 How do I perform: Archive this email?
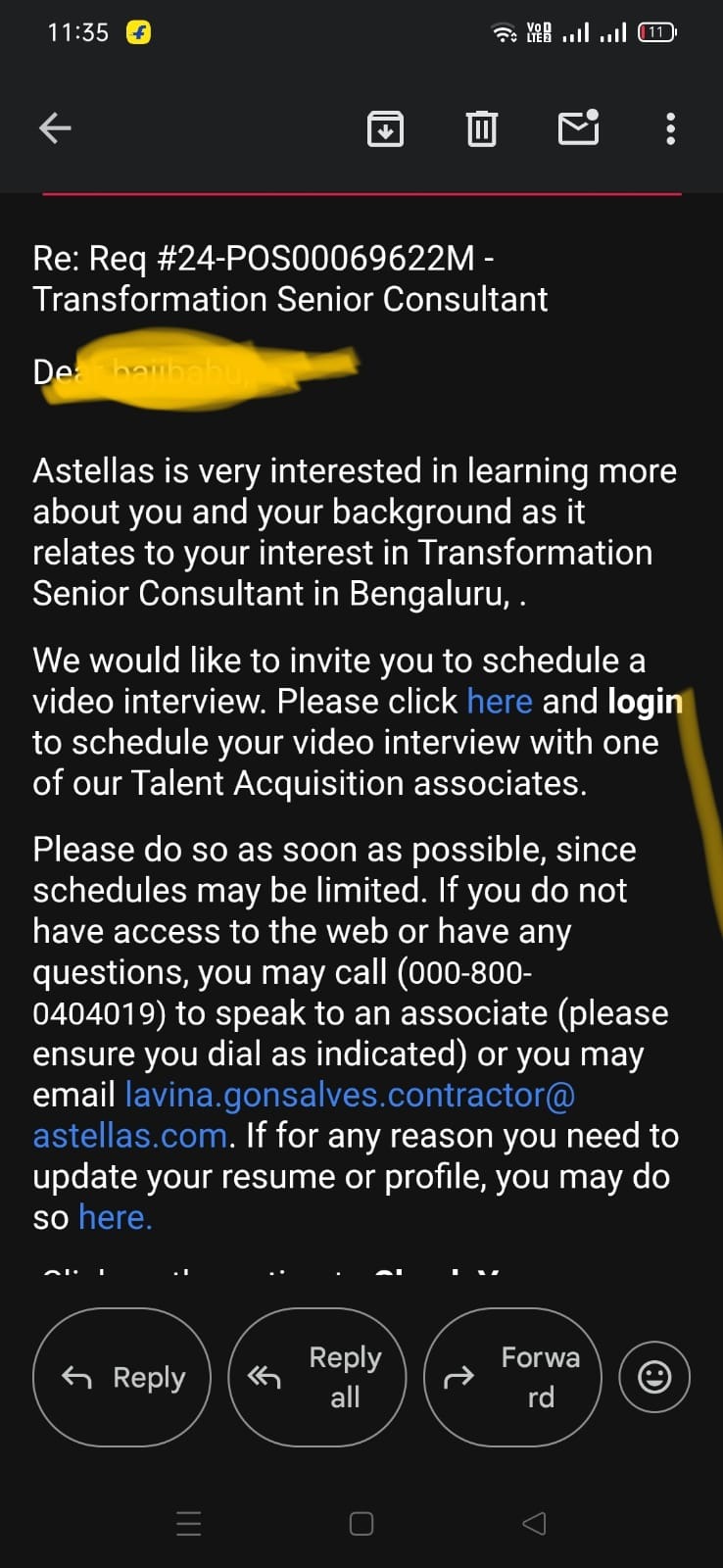pyautogui.click(x=385, y=128)
